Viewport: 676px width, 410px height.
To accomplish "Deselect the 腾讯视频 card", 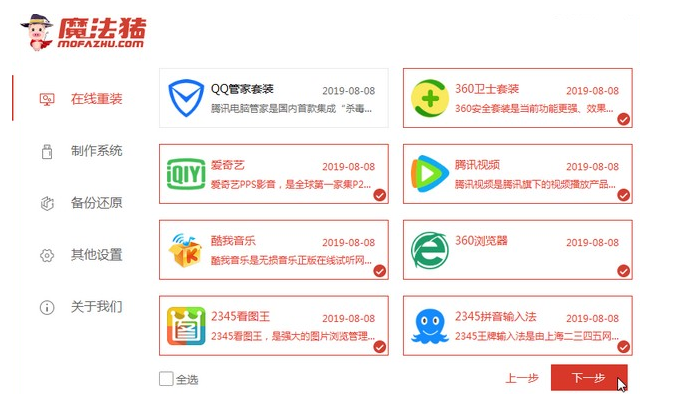I will 518,174.
